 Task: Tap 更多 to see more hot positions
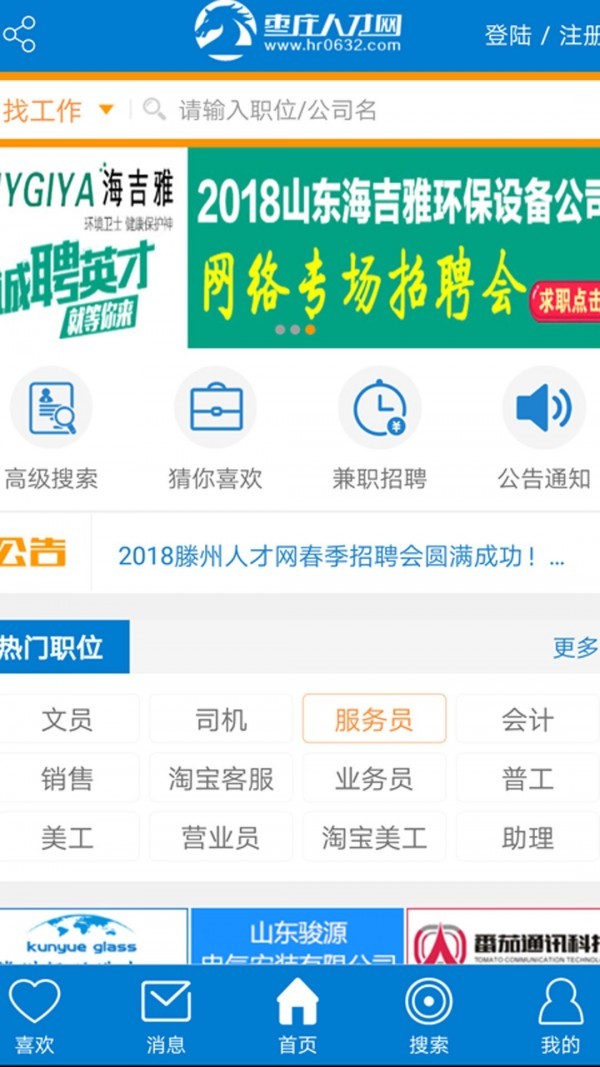[x=574, y=648]
